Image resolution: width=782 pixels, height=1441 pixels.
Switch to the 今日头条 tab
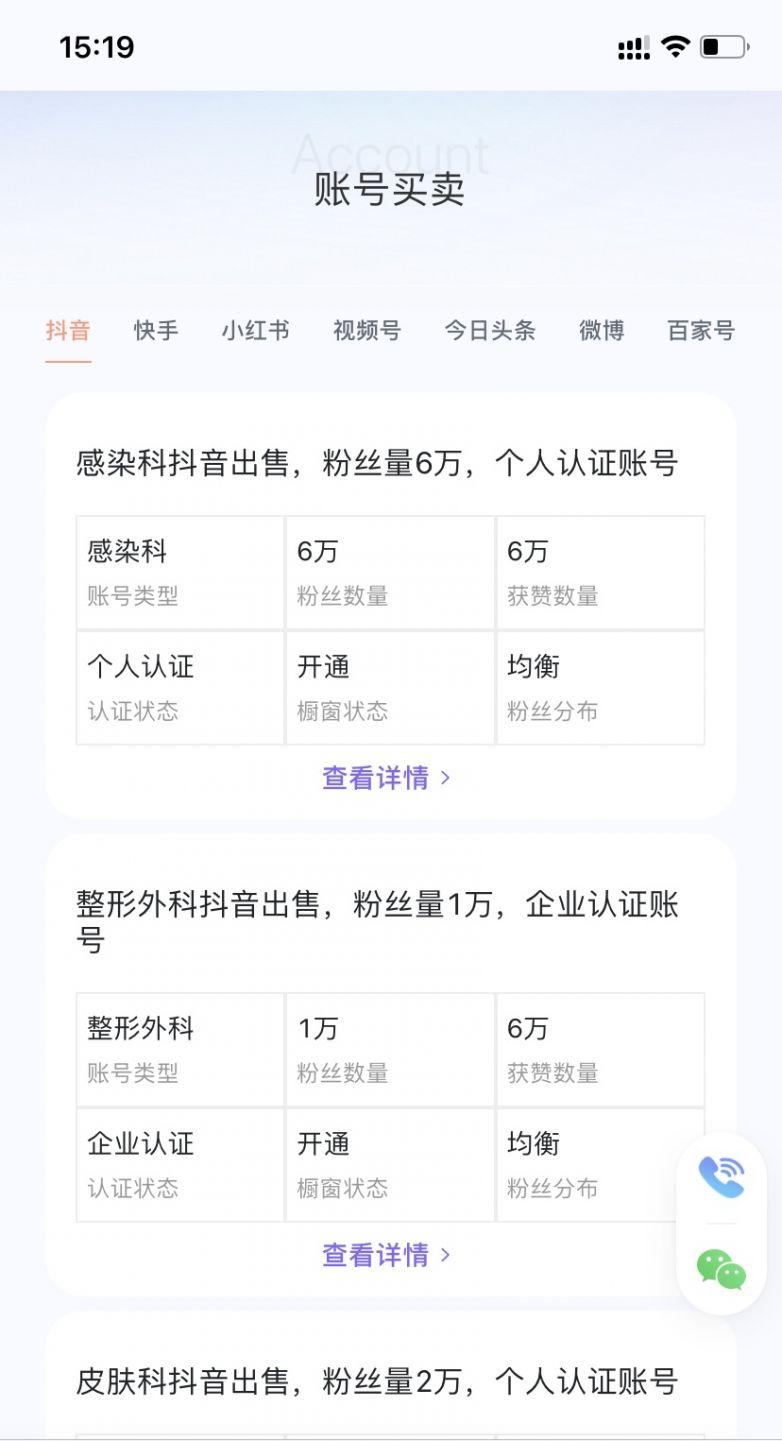coord(490,331)
